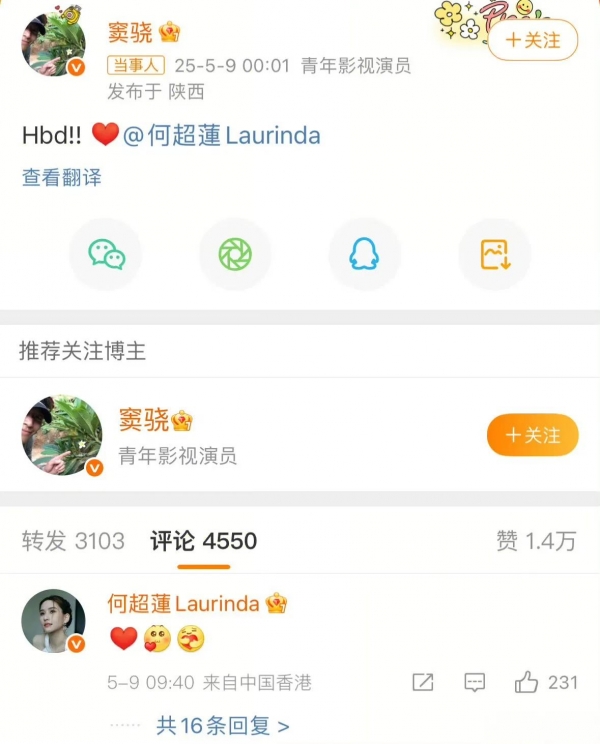Follow 窦骁 from the post header
600x744 pixels.
pyautogui.click(x=532, y=40)
